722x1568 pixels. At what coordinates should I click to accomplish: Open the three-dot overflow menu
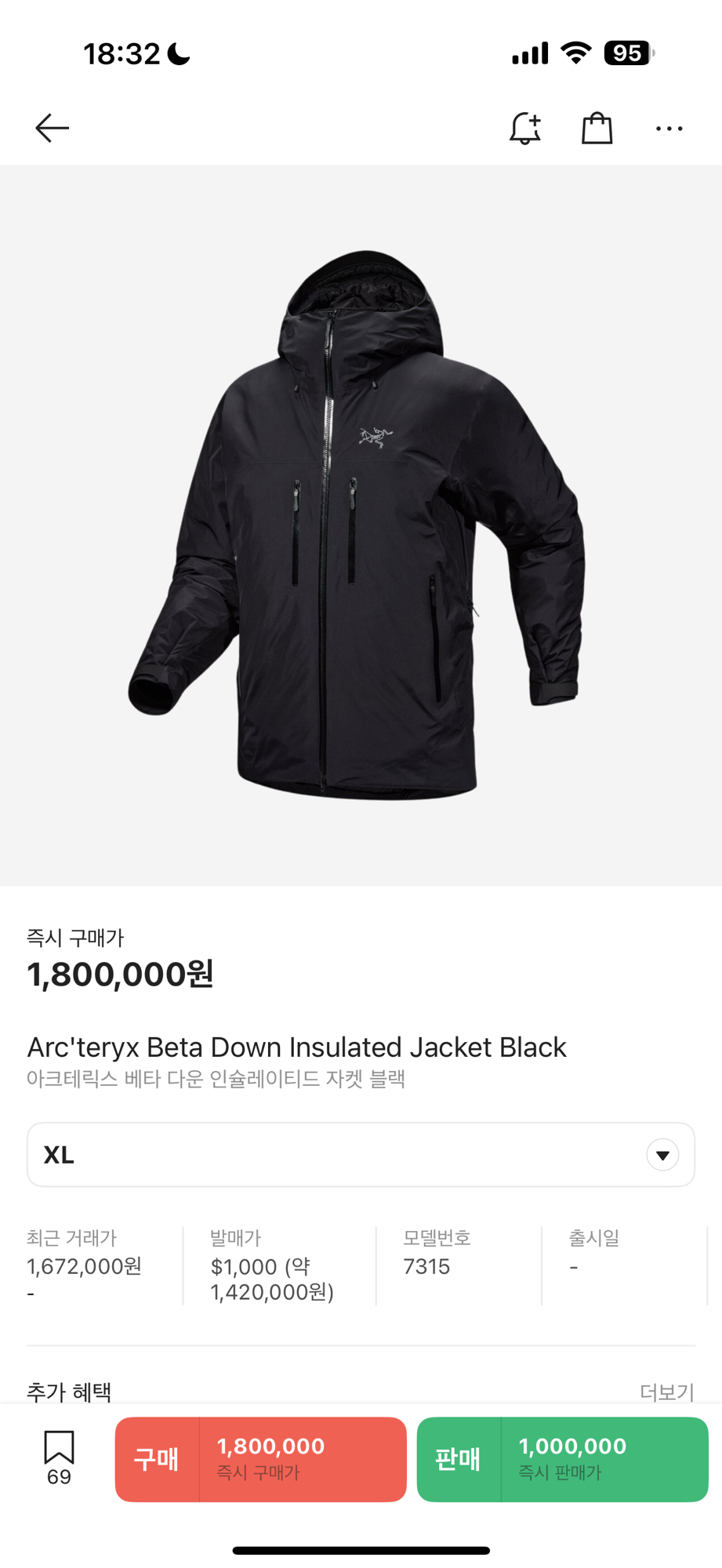click(x=669, y=128)
